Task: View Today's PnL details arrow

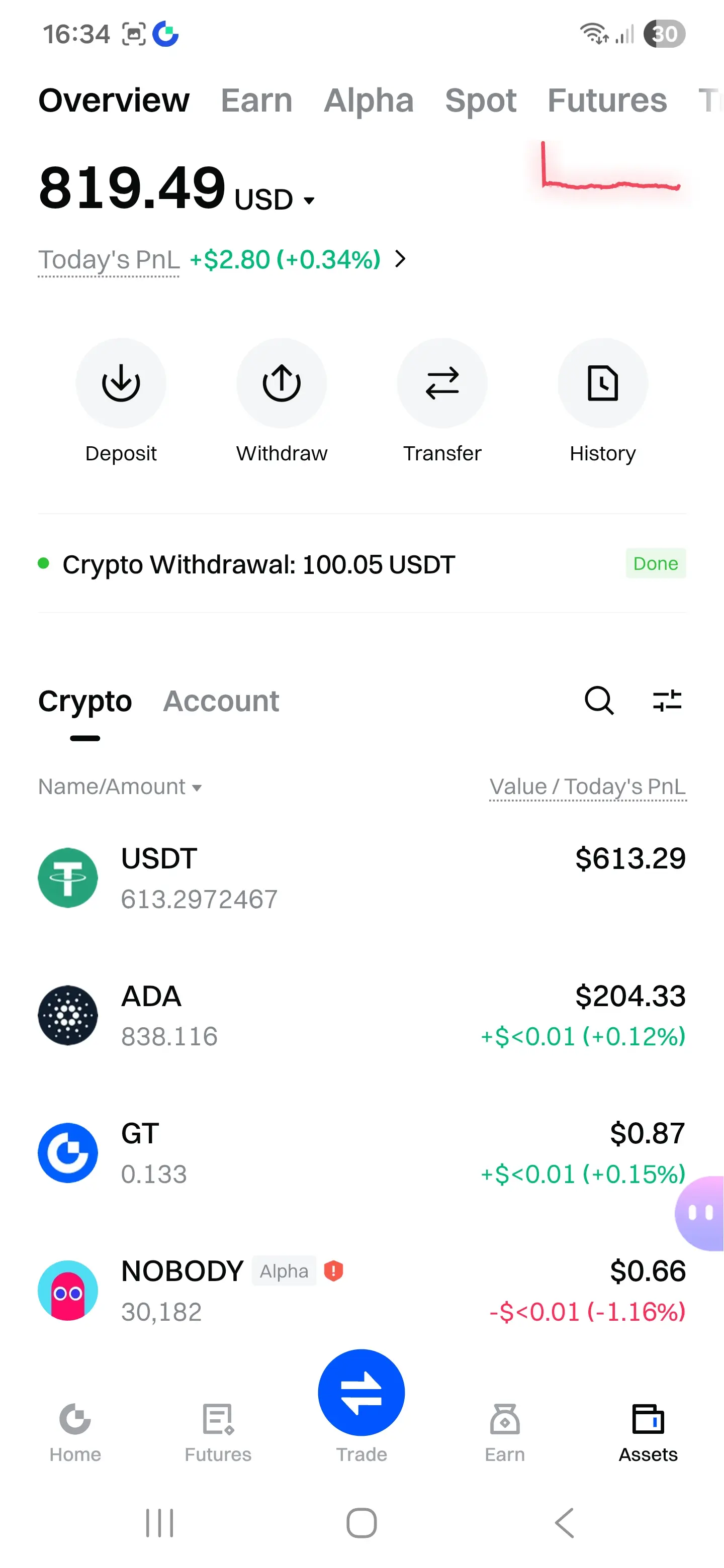Action: tap(400, 259)
